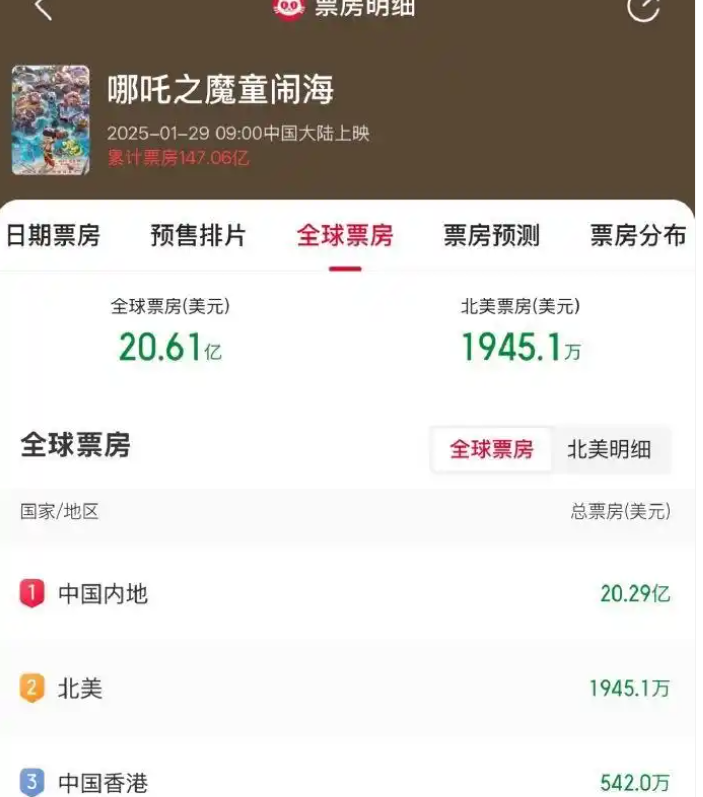Share this box office page

644,9
